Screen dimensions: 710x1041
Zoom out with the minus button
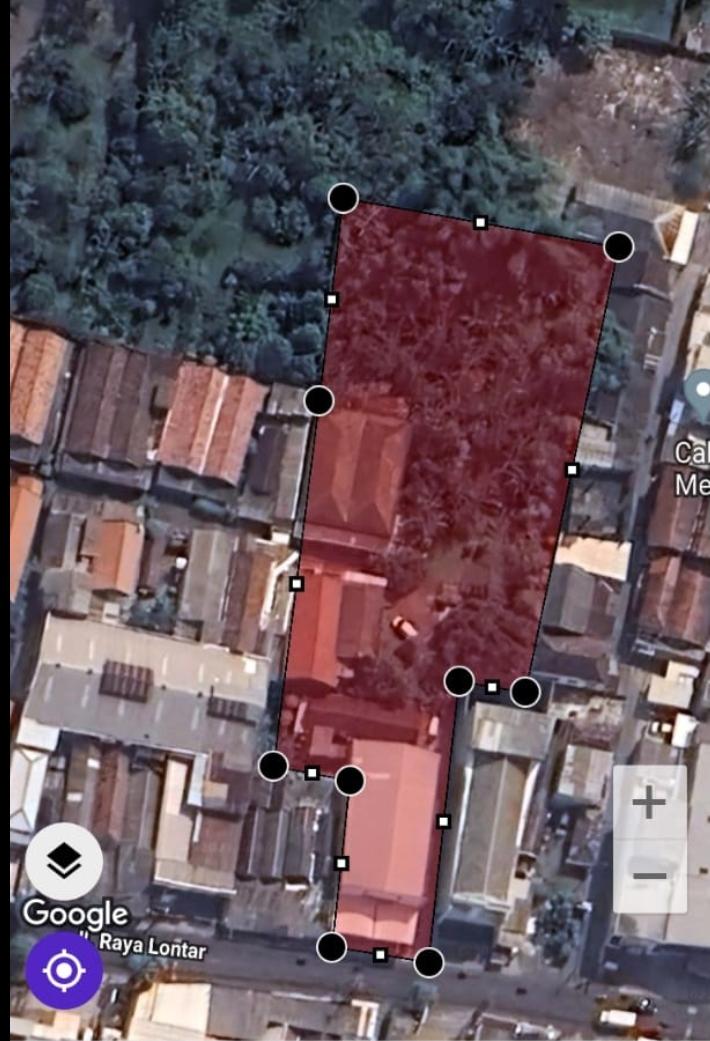(x=649, y=876)
